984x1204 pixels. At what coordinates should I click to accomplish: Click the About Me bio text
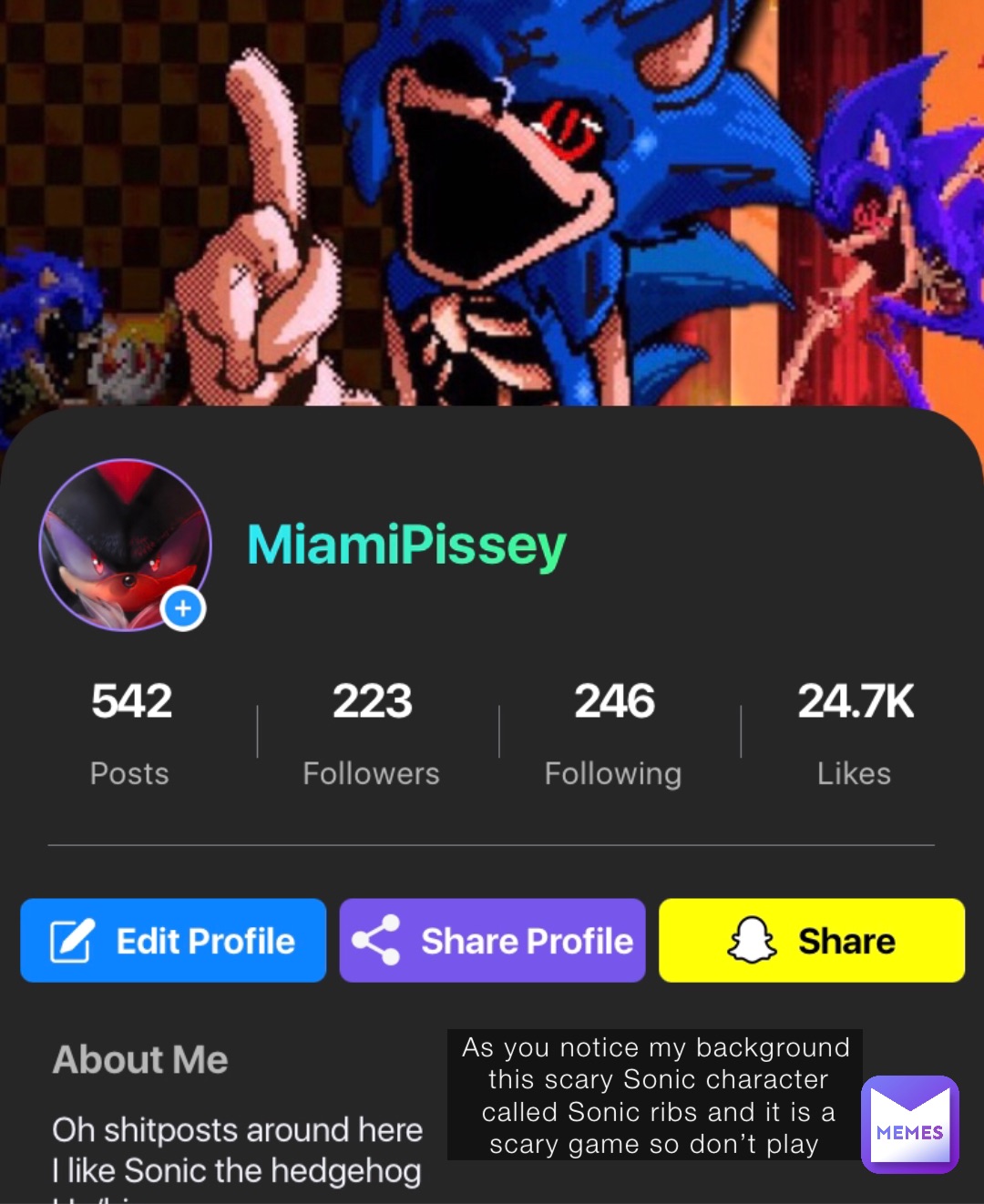(x=237, y=1149)
